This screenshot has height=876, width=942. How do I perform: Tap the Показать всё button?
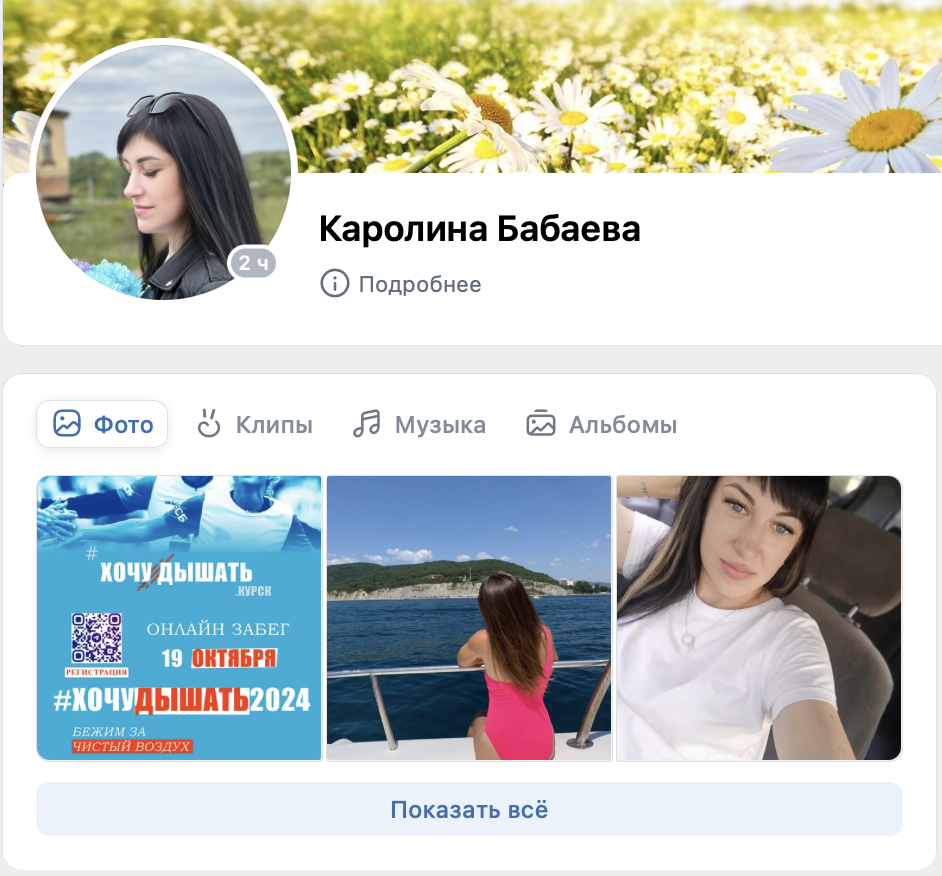[x=469, y=809]
